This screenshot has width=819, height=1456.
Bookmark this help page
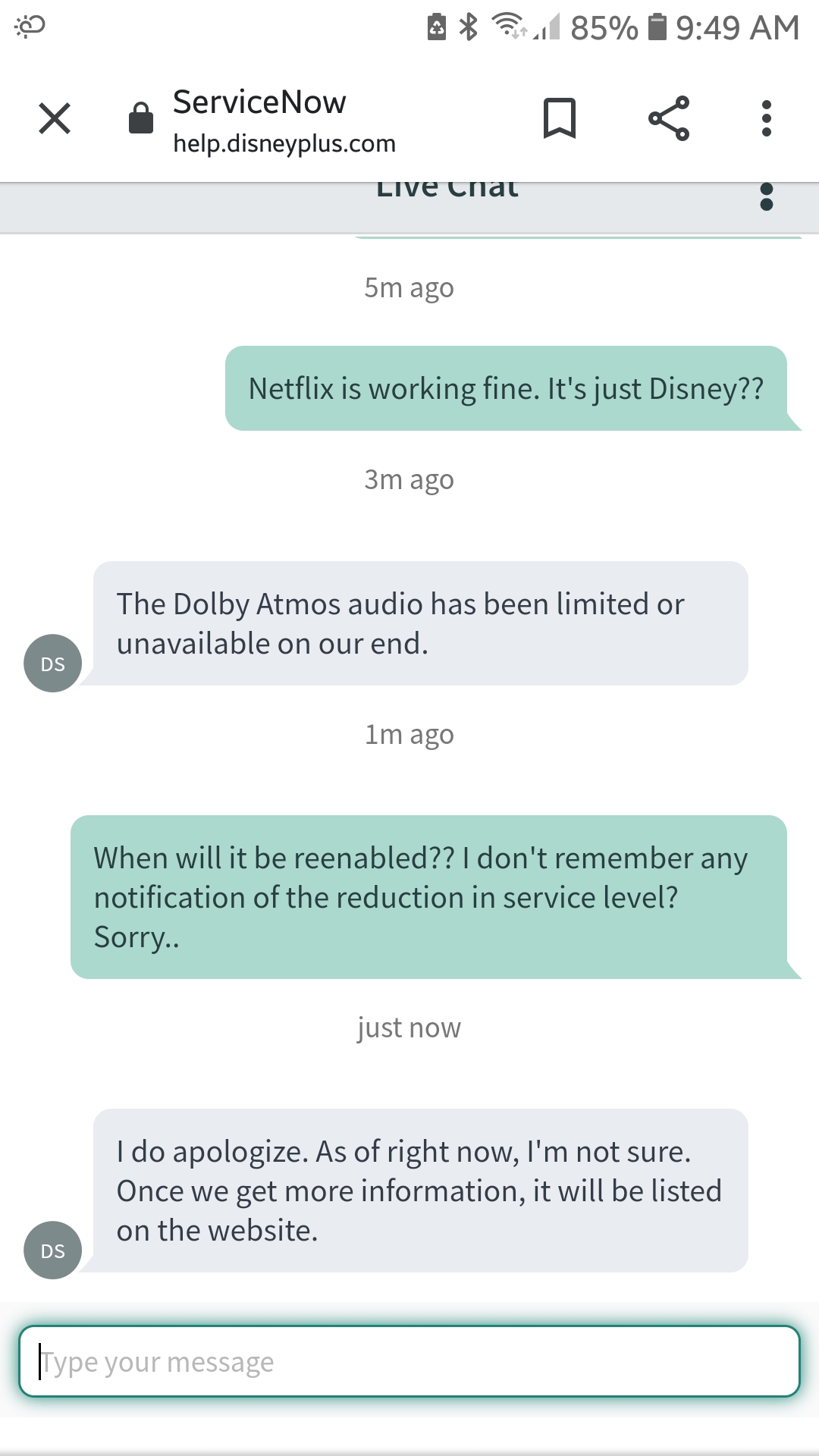coord(560,118)
